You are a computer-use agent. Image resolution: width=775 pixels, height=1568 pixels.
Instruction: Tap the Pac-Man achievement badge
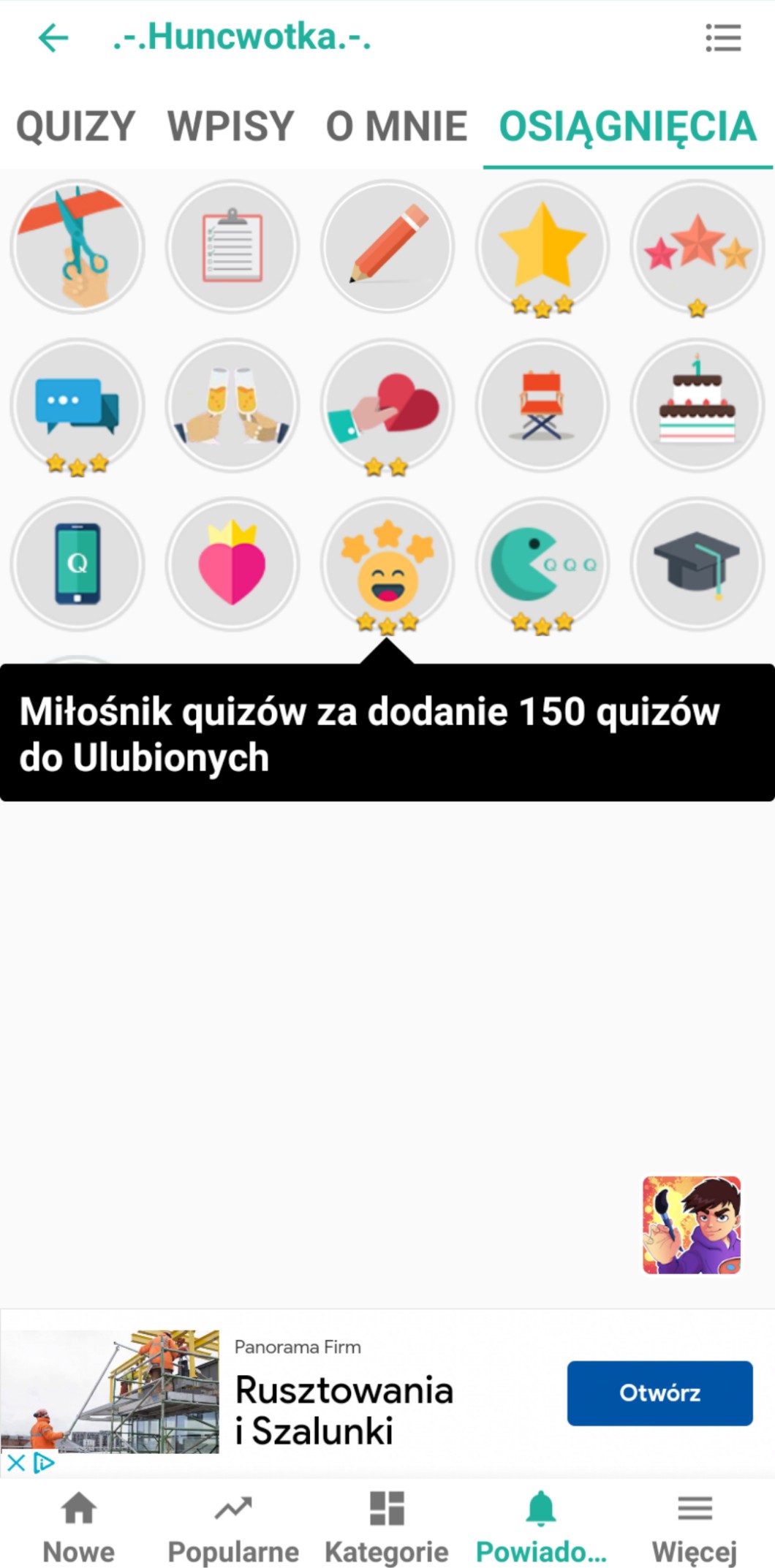click(542, 564)
